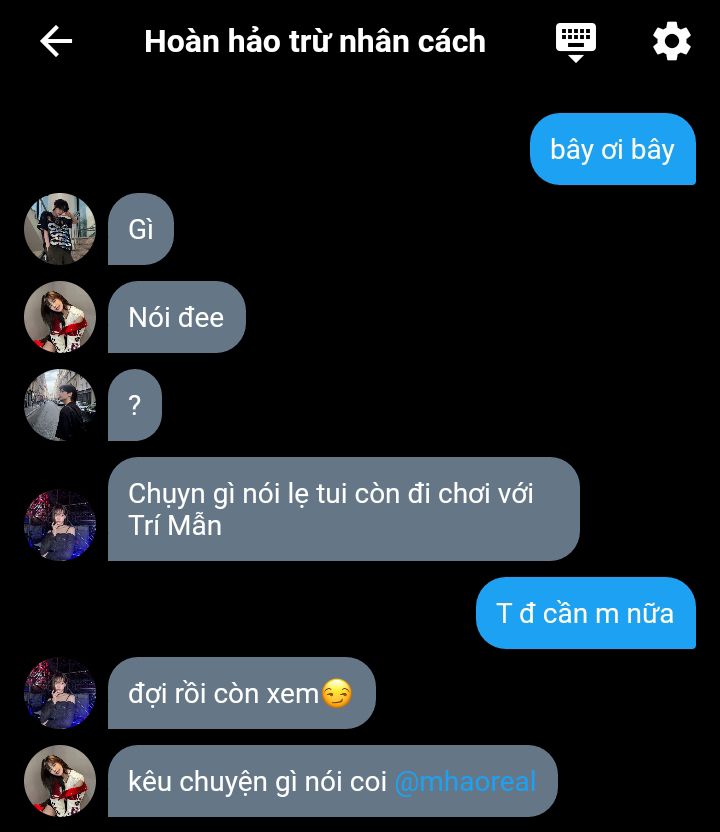
Task: Open chat settings gear
Action: (x=671, y=41)
